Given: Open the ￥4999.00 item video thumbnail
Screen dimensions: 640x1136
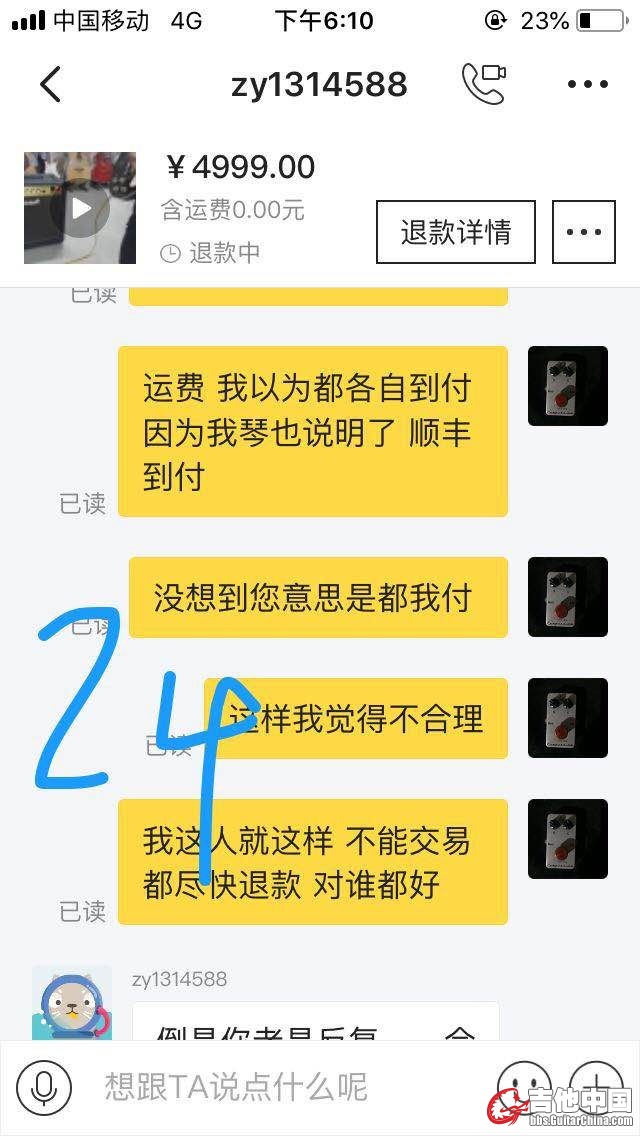Looking at the screenshot, I should (80, 208).
